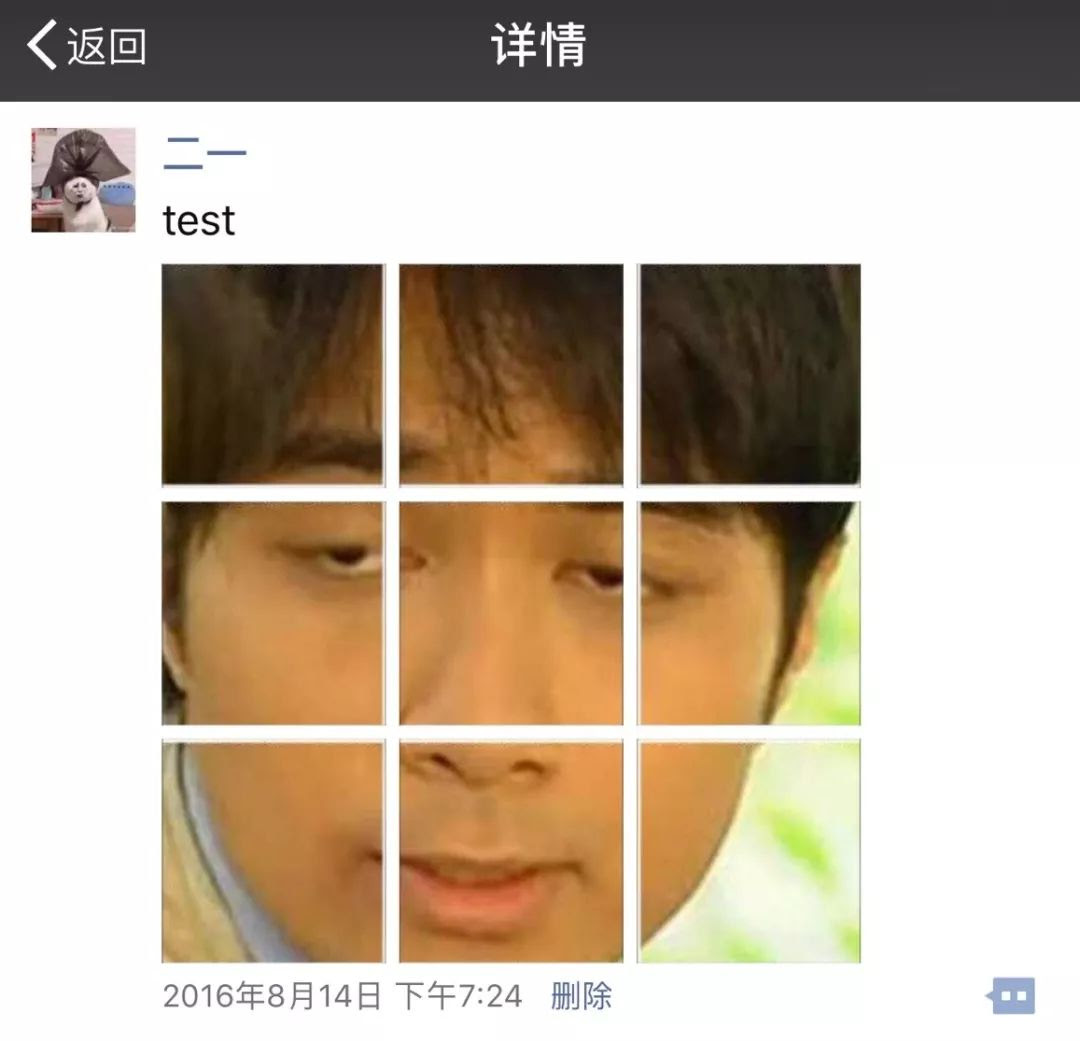Open the like and comment menu
The image size is (1080, 1041).
(x=1011, y=996)
